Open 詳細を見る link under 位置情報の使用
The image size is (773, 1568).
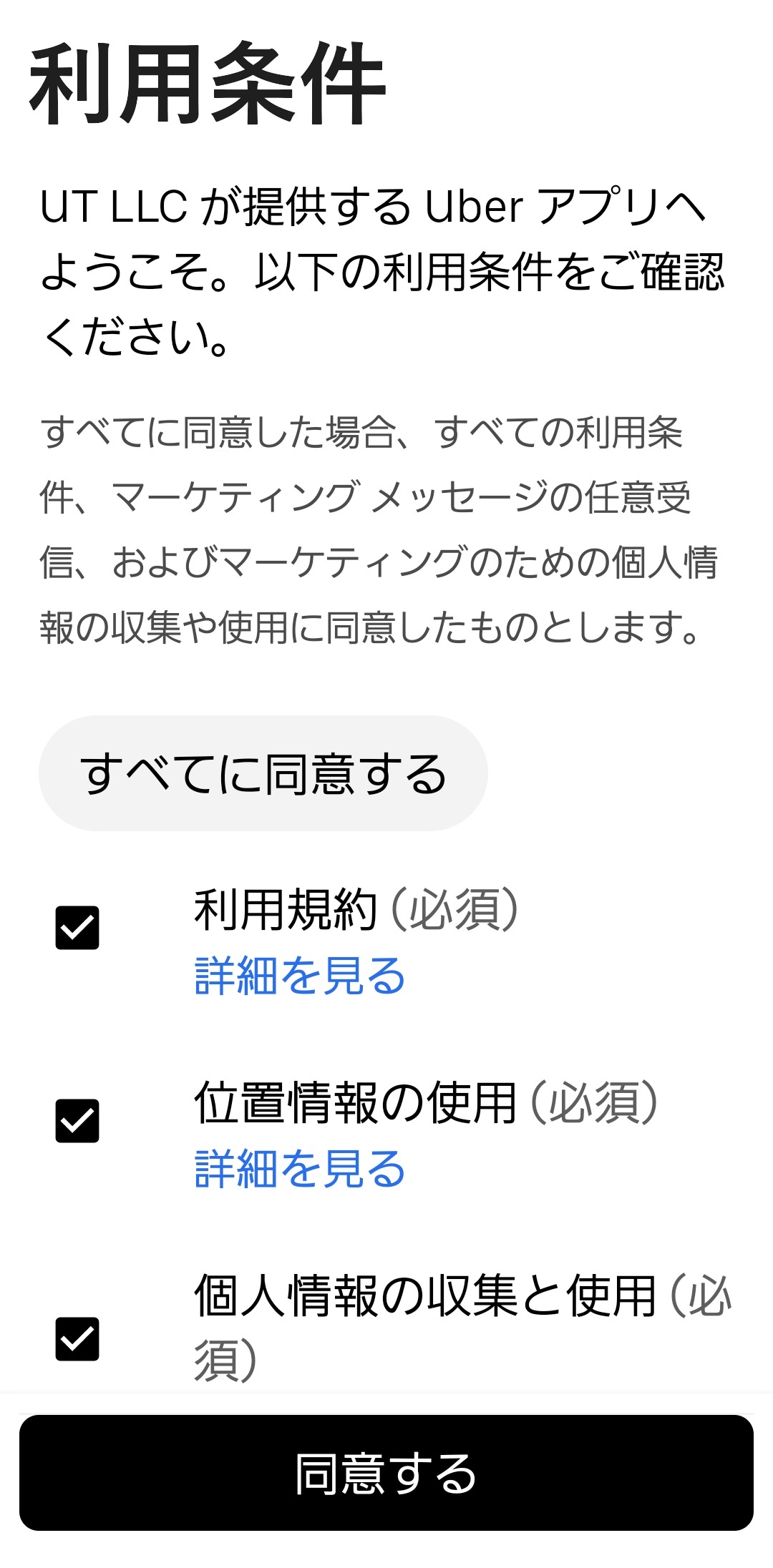pyautogui.click(x=299, y=1169)
